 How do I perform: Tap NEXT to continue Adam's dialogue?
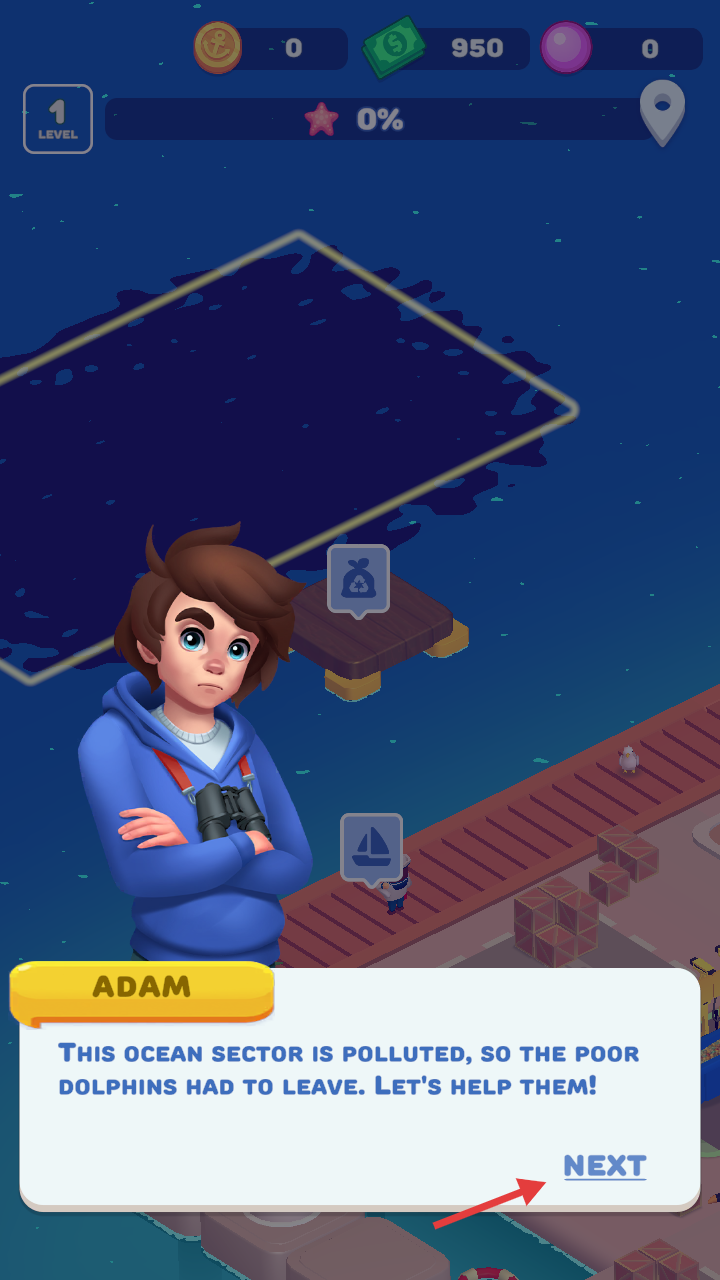[605, 1166]
